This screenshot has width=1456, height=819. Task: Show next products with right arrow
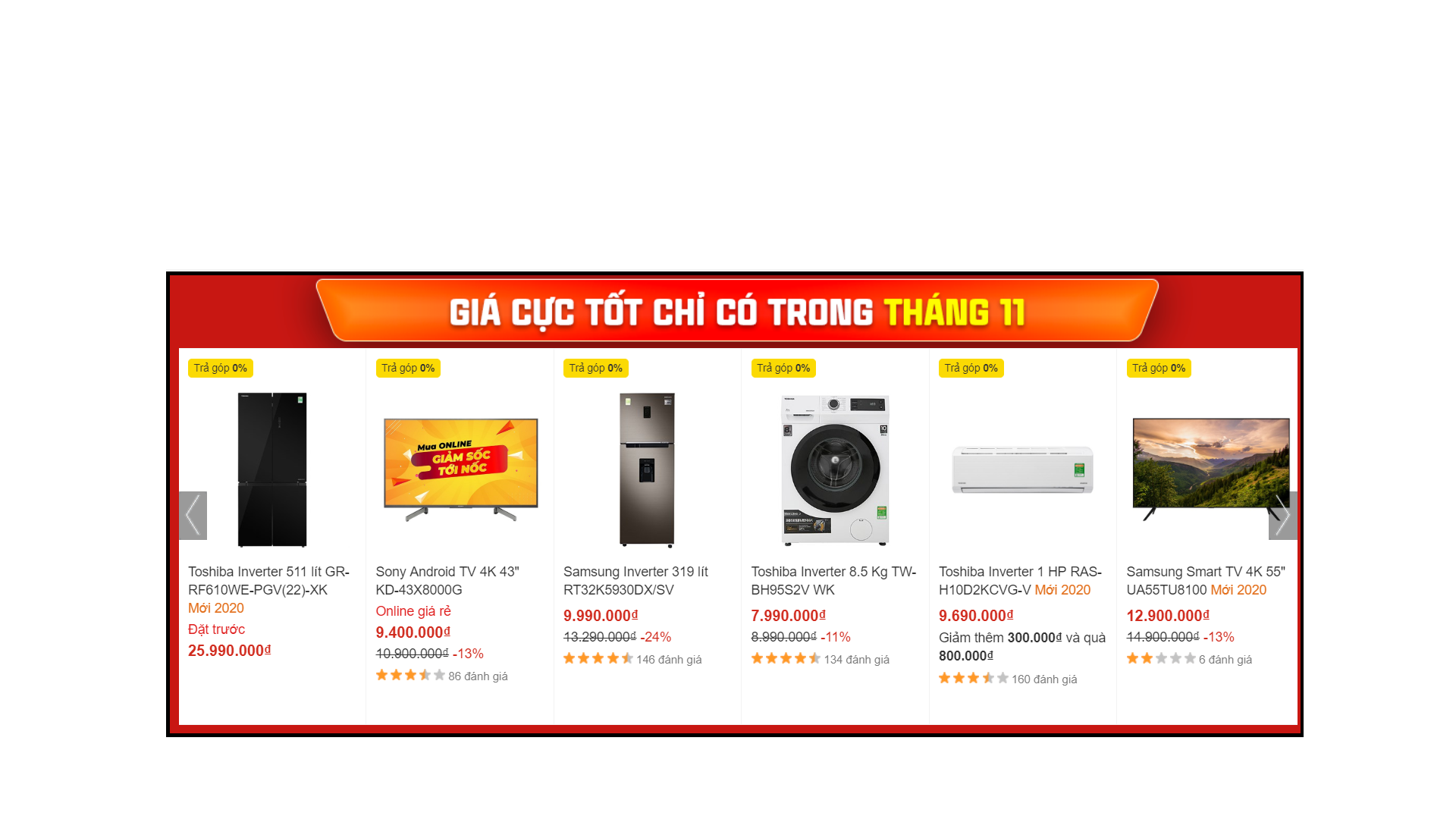1282,516
